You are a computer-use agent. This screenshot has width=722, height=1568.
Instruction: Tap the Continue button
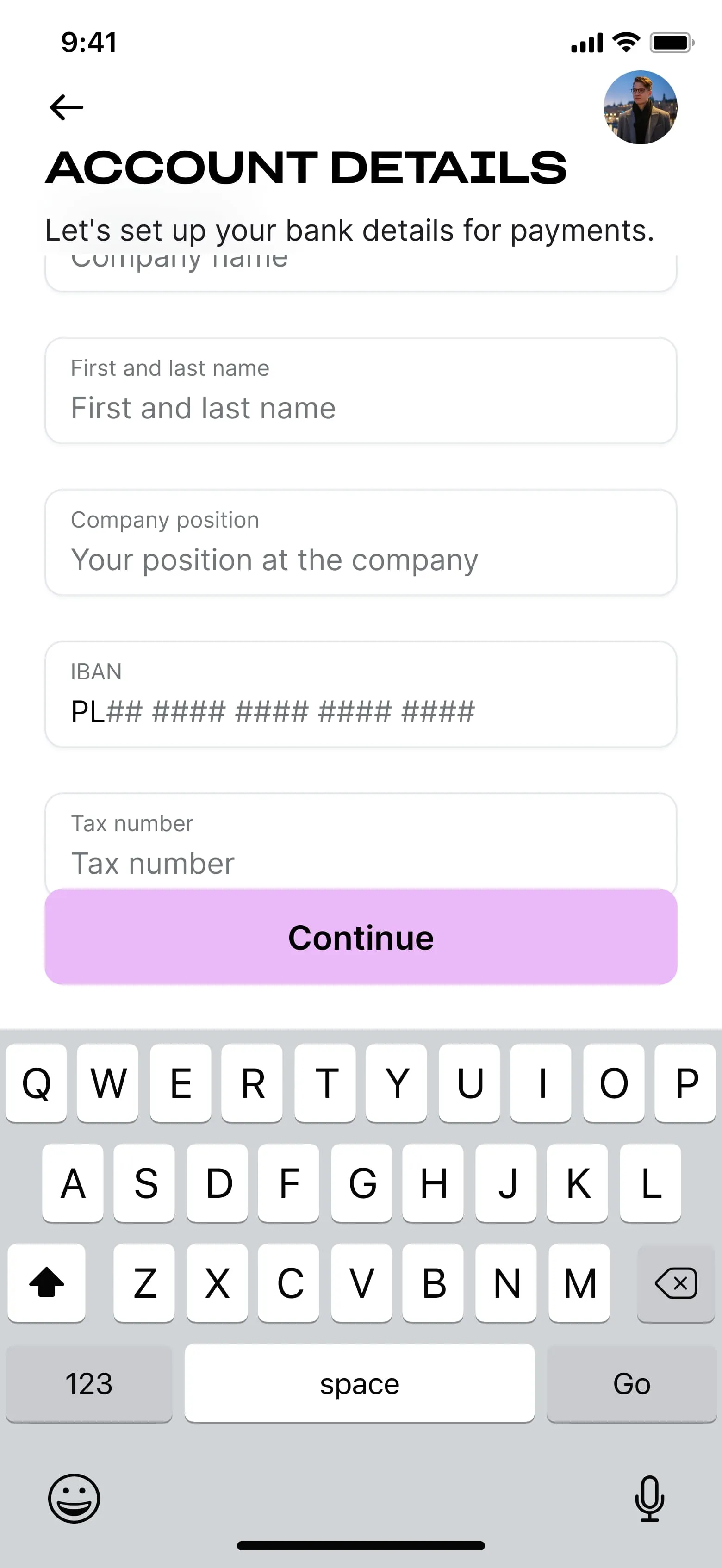click(x=361, y=937)
